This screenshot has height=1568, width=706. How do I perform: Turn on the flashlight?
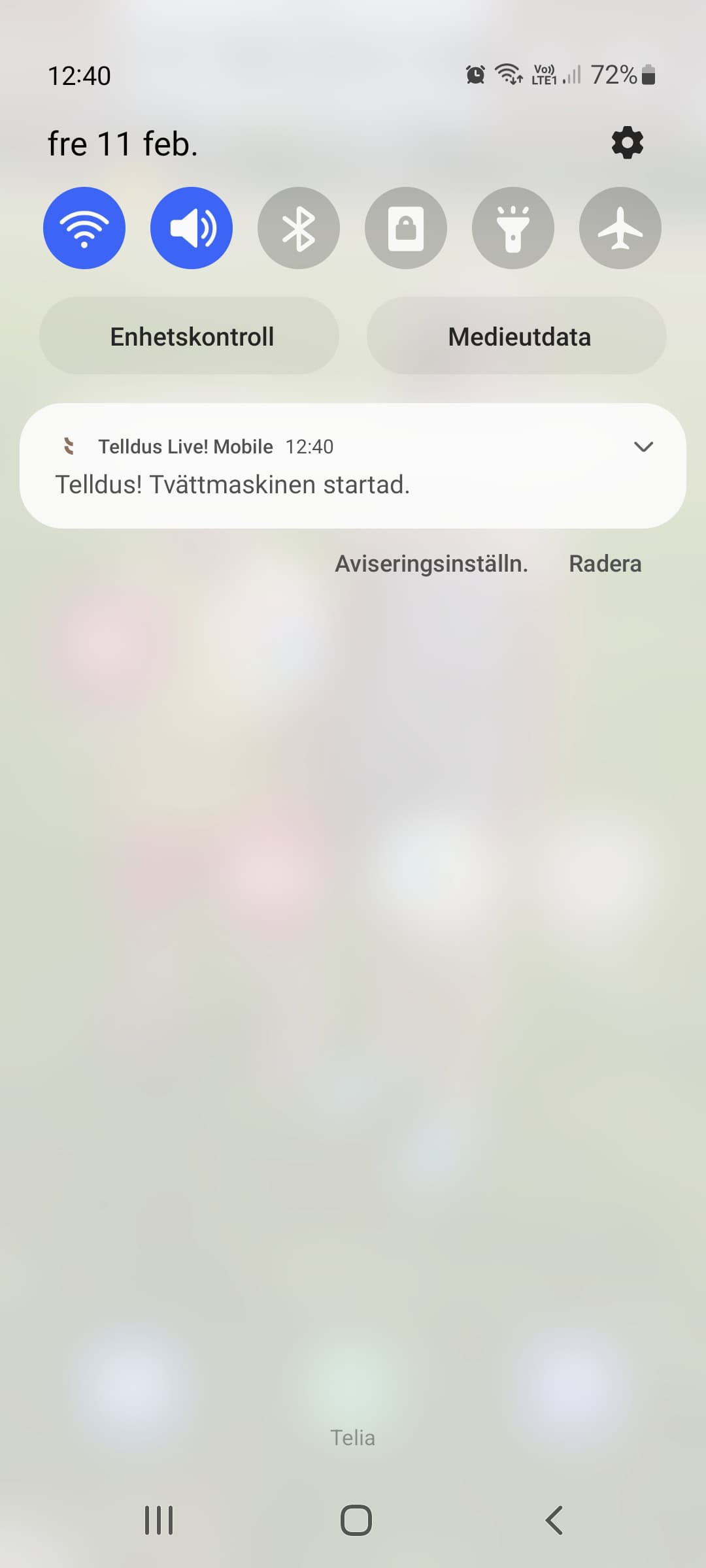pyautogui.click(x=513, y=228)
